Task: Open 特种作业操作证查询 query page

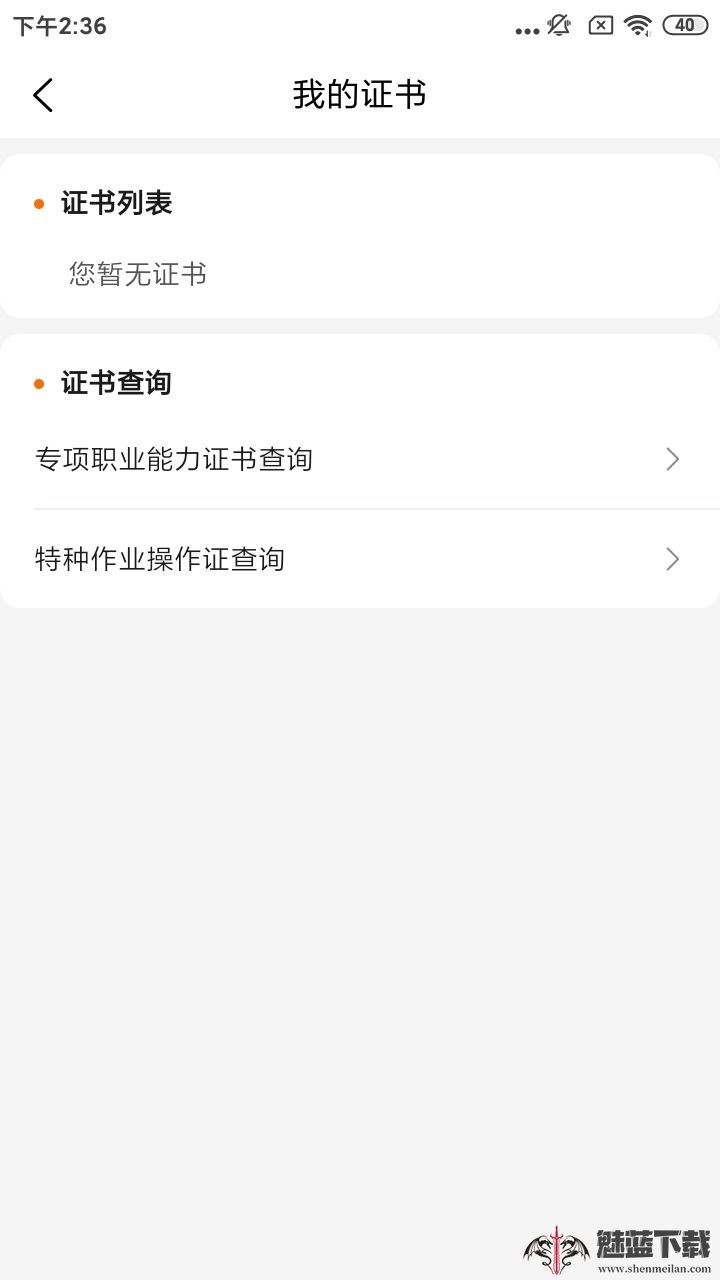Action: coord(160,559)
